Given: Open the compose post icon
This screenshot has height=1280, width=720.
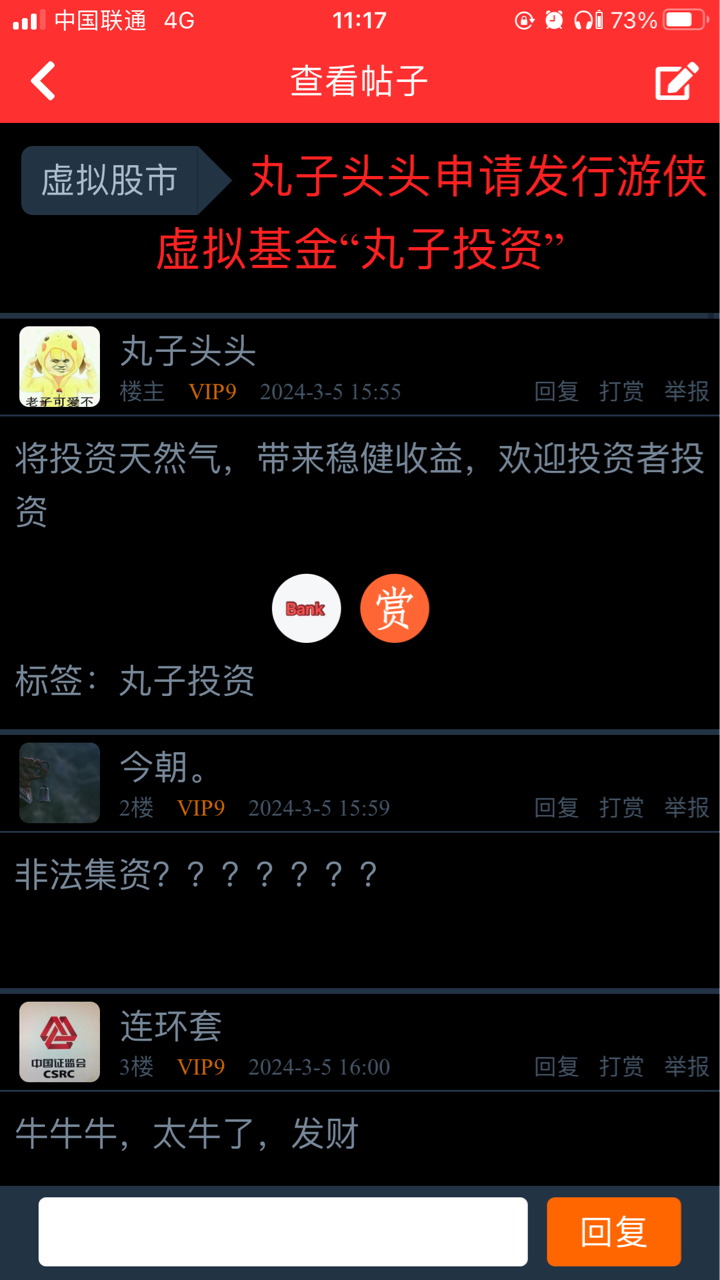Looking at the screenshot, I should coord(677,81).
